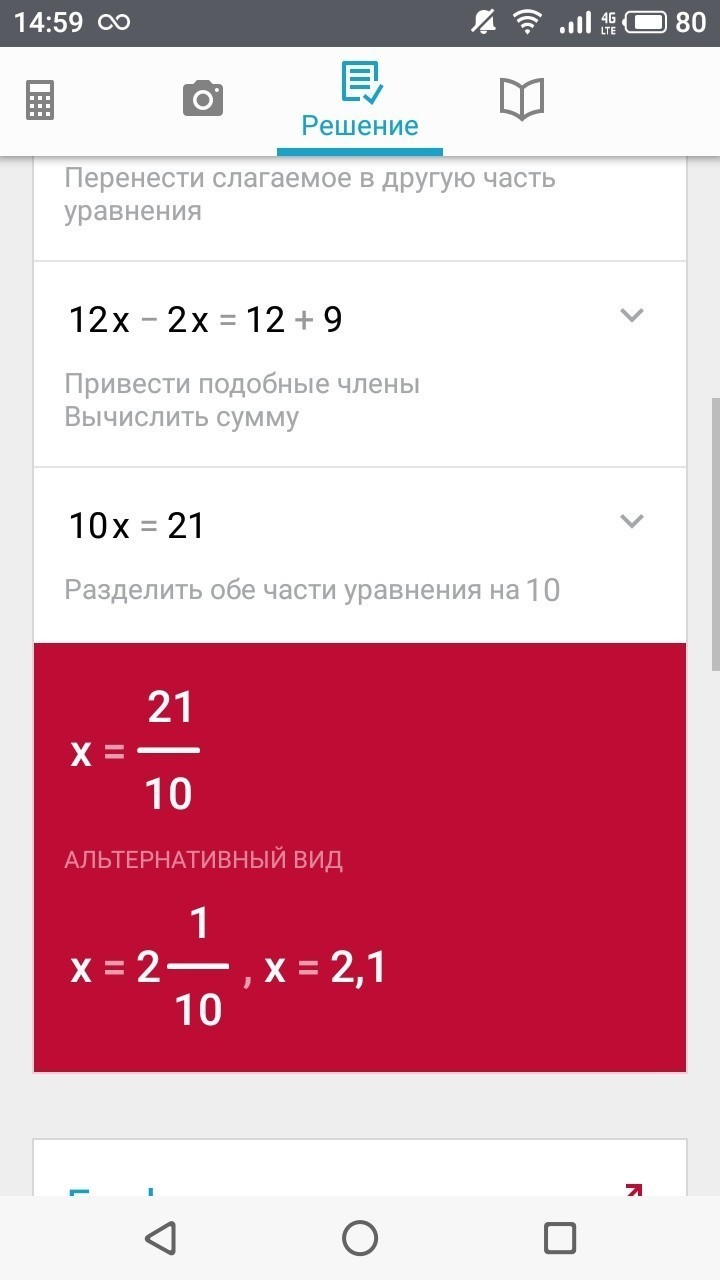The image size is (720, 1280).
Task: Switch to the calculator tab
Action: point(40,99)
